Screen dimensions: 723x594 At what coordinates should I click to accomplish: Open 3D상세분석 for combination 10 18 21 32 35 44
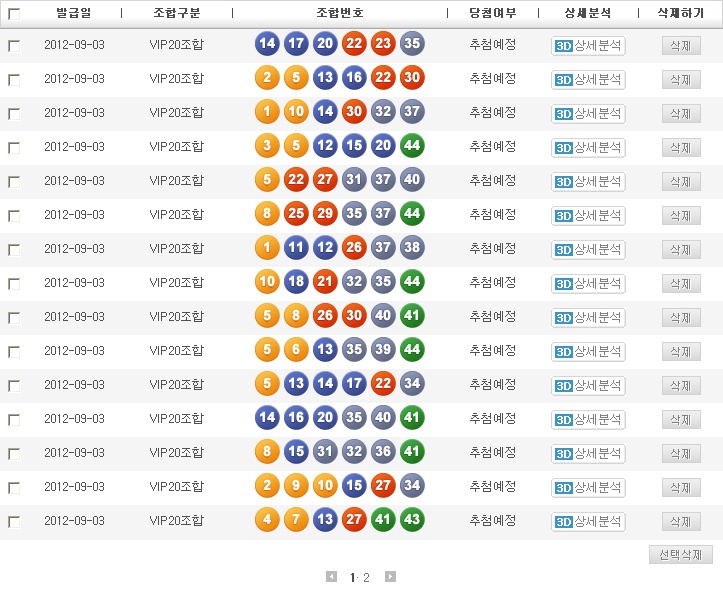(588, 284)
